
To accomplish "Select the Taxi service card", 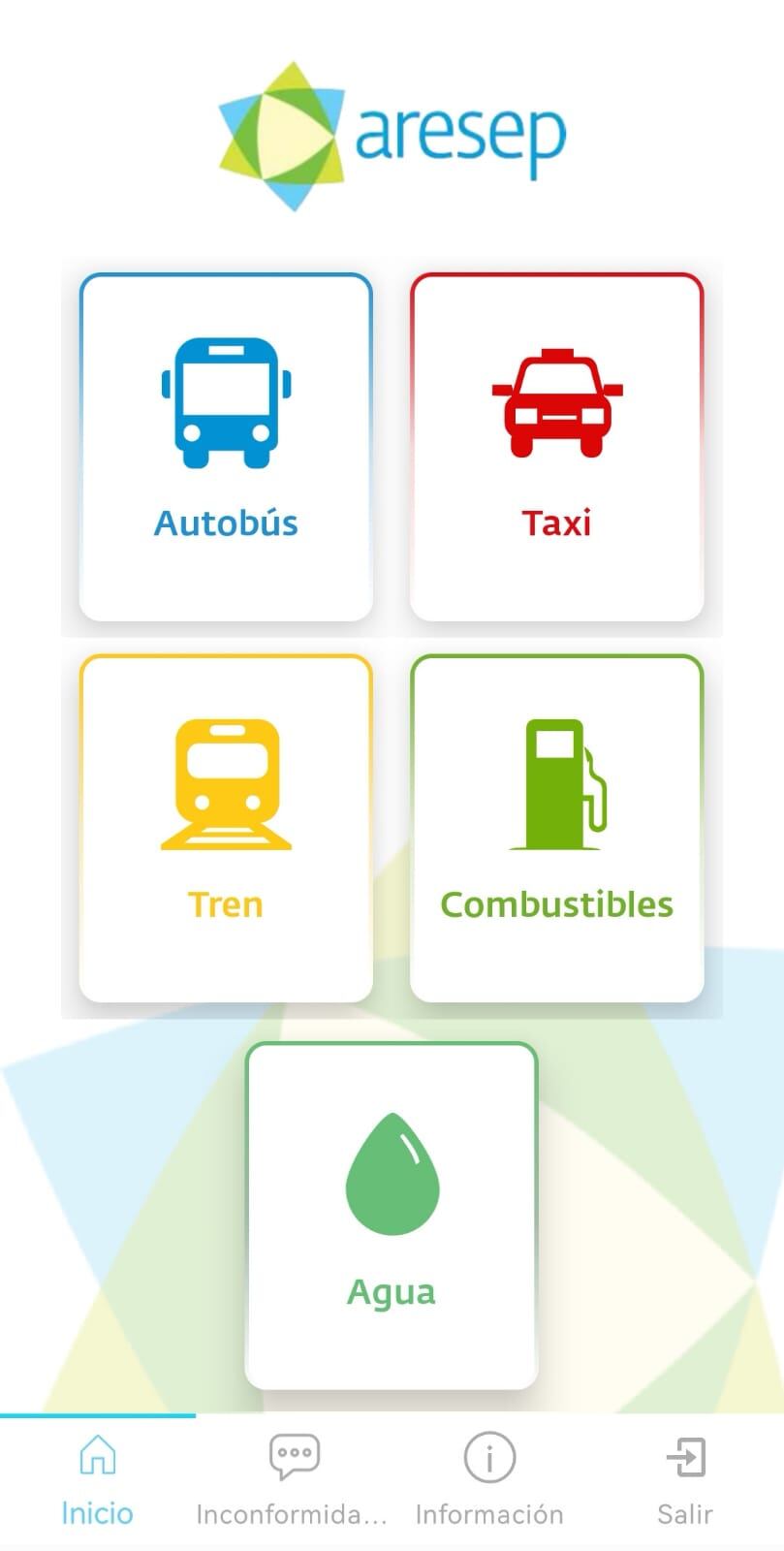I will [x=556, y=447].
